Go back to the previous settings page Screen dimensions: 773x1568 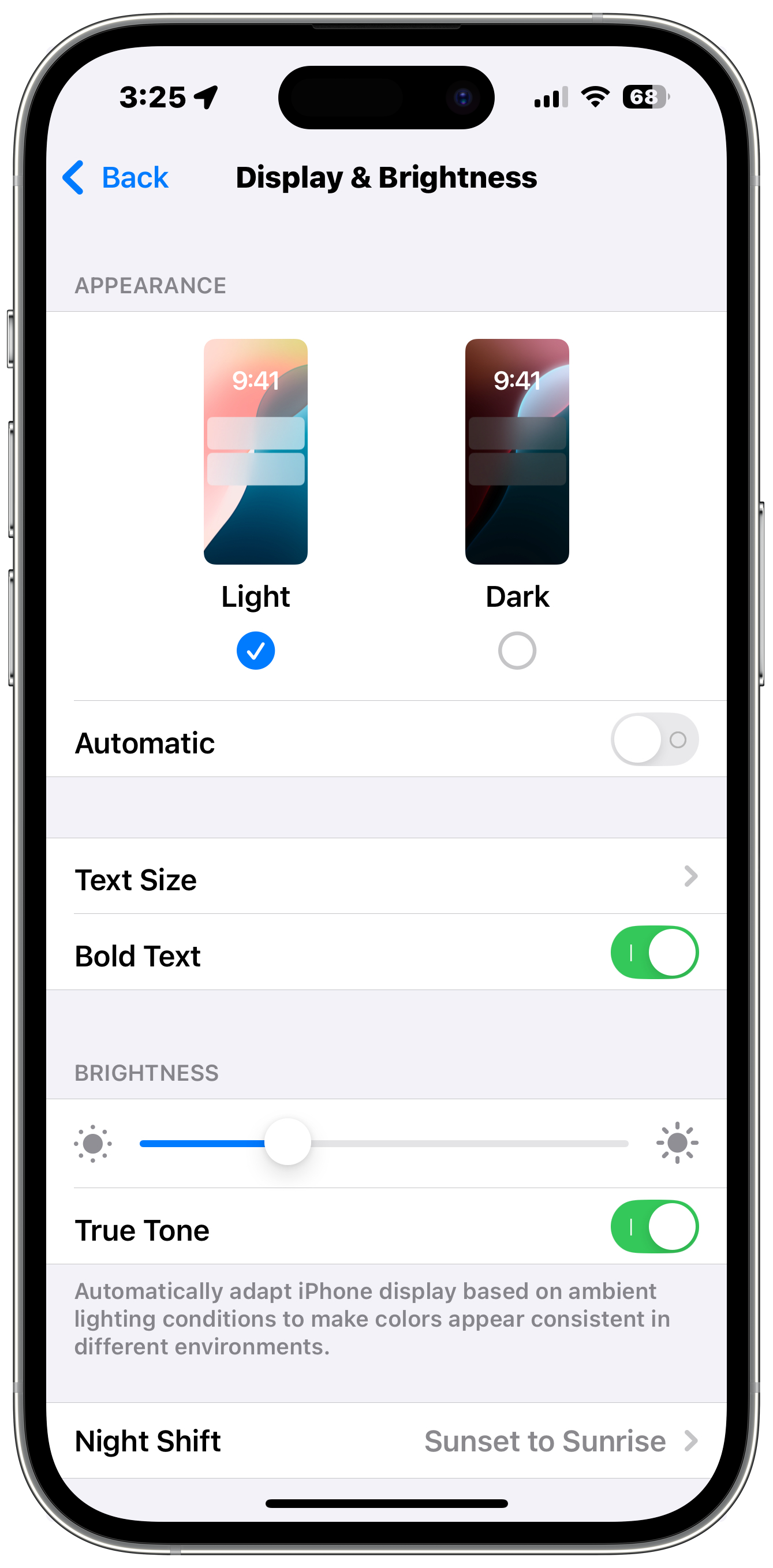click(x=115, y=178)
